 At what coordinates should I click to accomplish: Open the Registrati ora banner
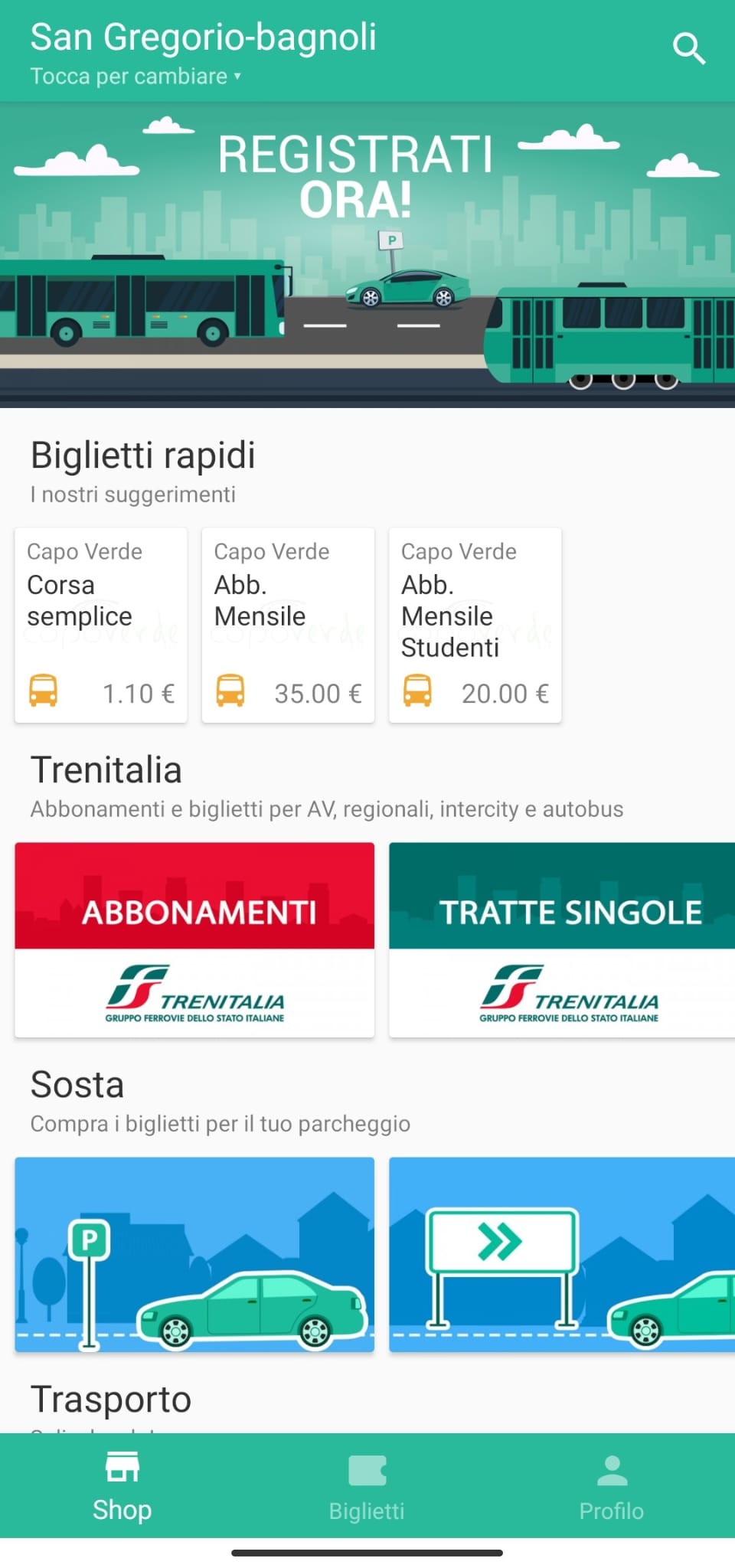pyautogui.click(x=367, y=254)
